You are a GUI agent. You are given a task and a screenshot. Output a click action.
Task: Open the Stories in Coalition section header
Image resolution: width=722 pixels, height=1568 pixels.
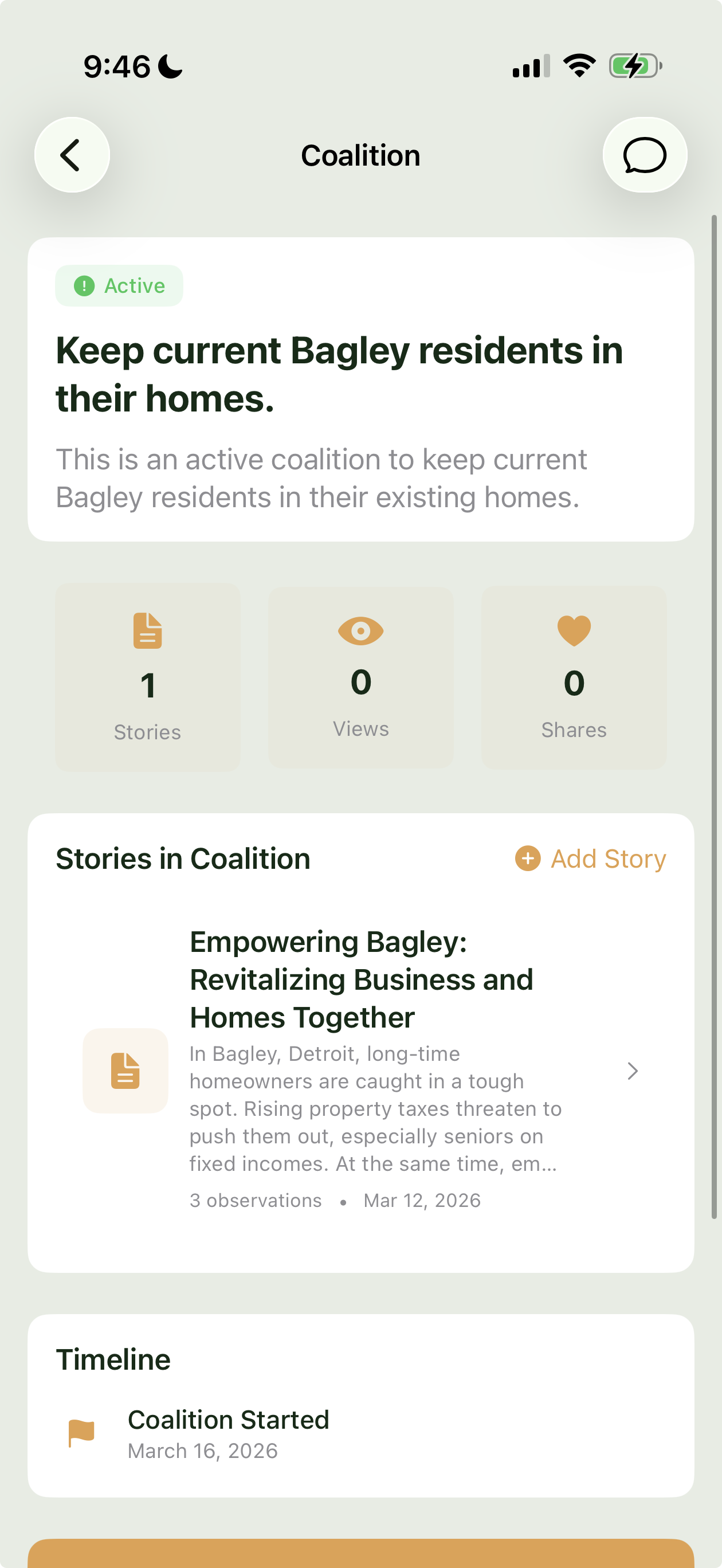(184, 859)
